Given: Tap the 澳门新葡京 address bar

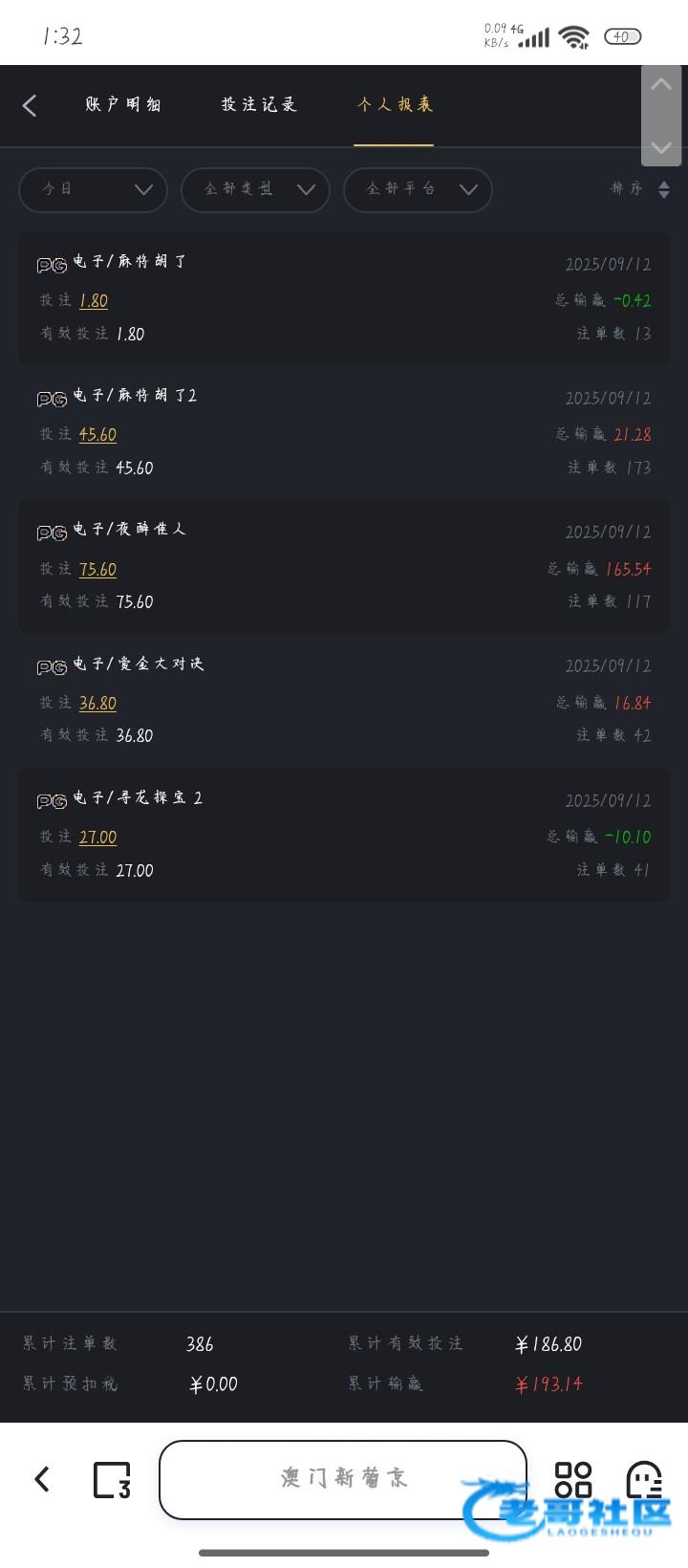Looking at the screenshot, I should [343, 1479].
